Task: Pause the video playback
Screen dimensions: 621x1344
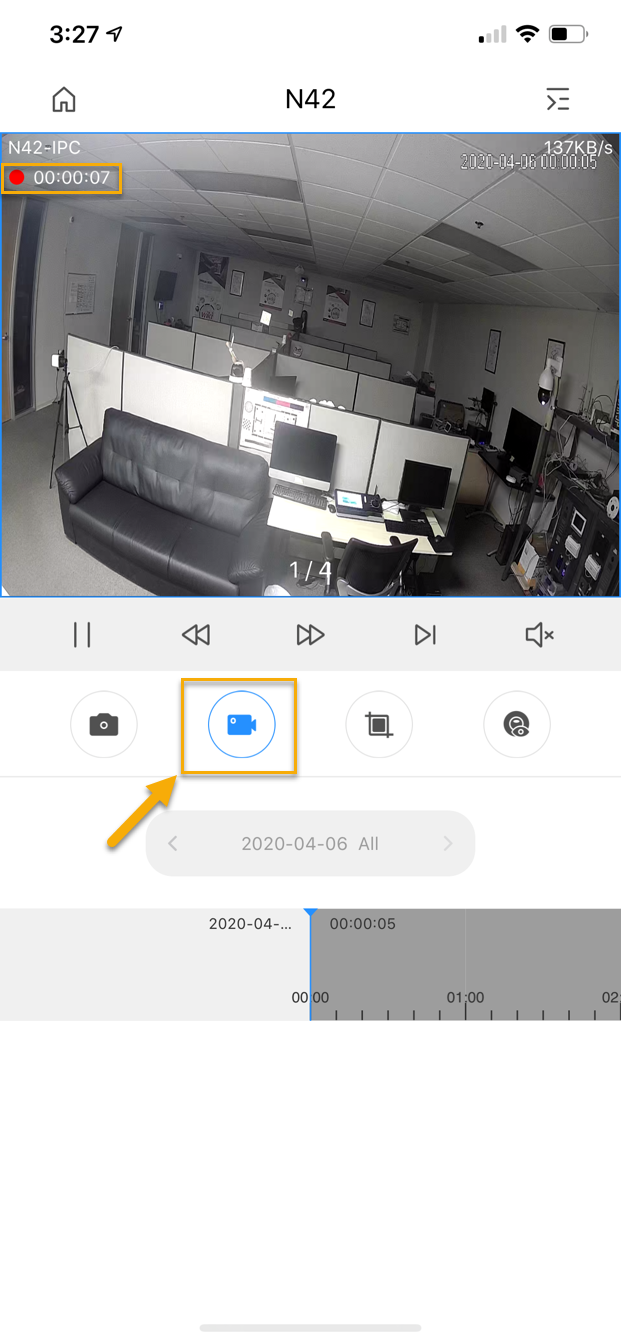Action: 82,635
